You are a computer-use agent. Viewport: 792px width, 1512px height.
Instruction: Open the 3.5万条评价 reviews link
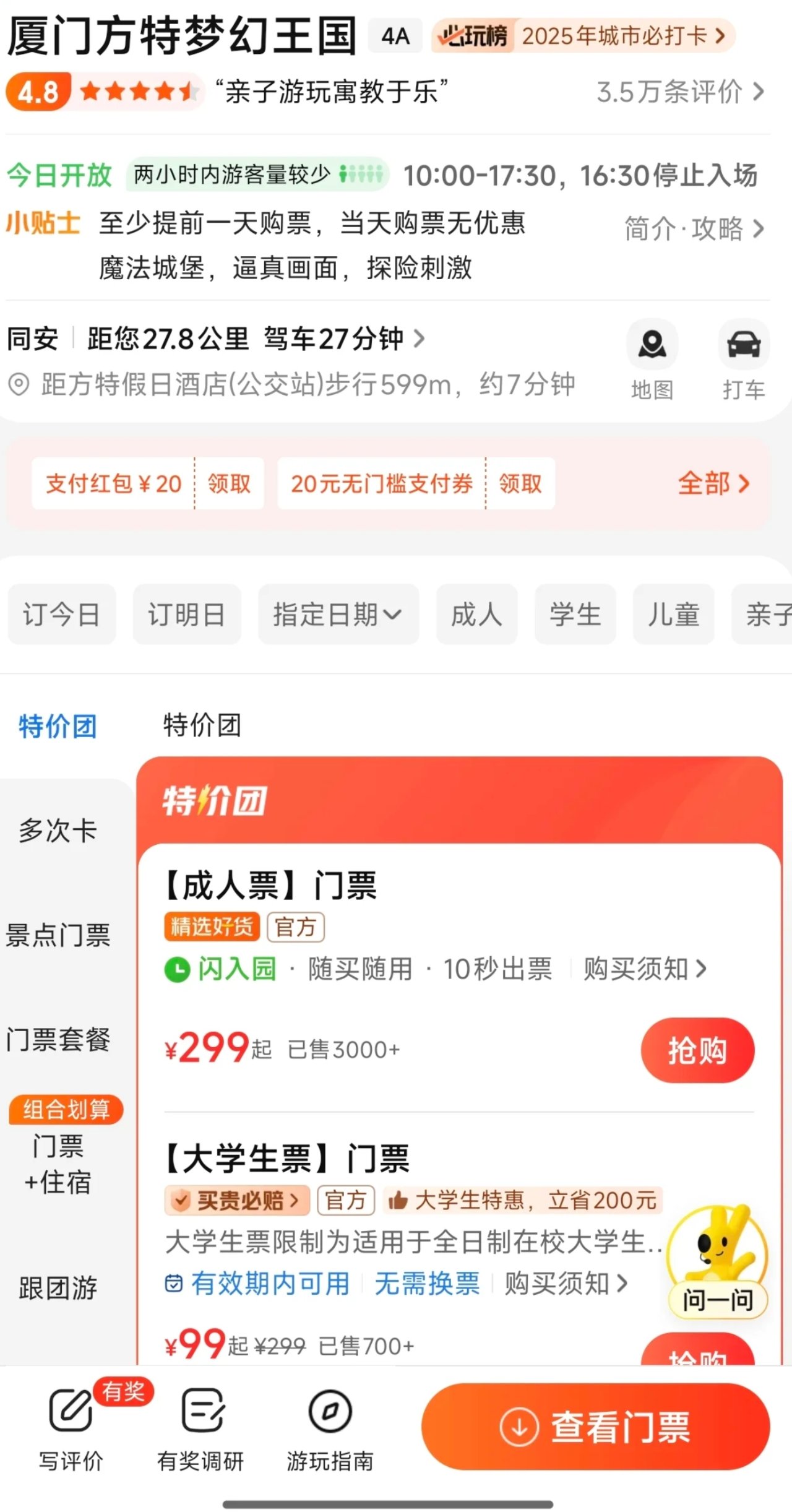point(679,92)
